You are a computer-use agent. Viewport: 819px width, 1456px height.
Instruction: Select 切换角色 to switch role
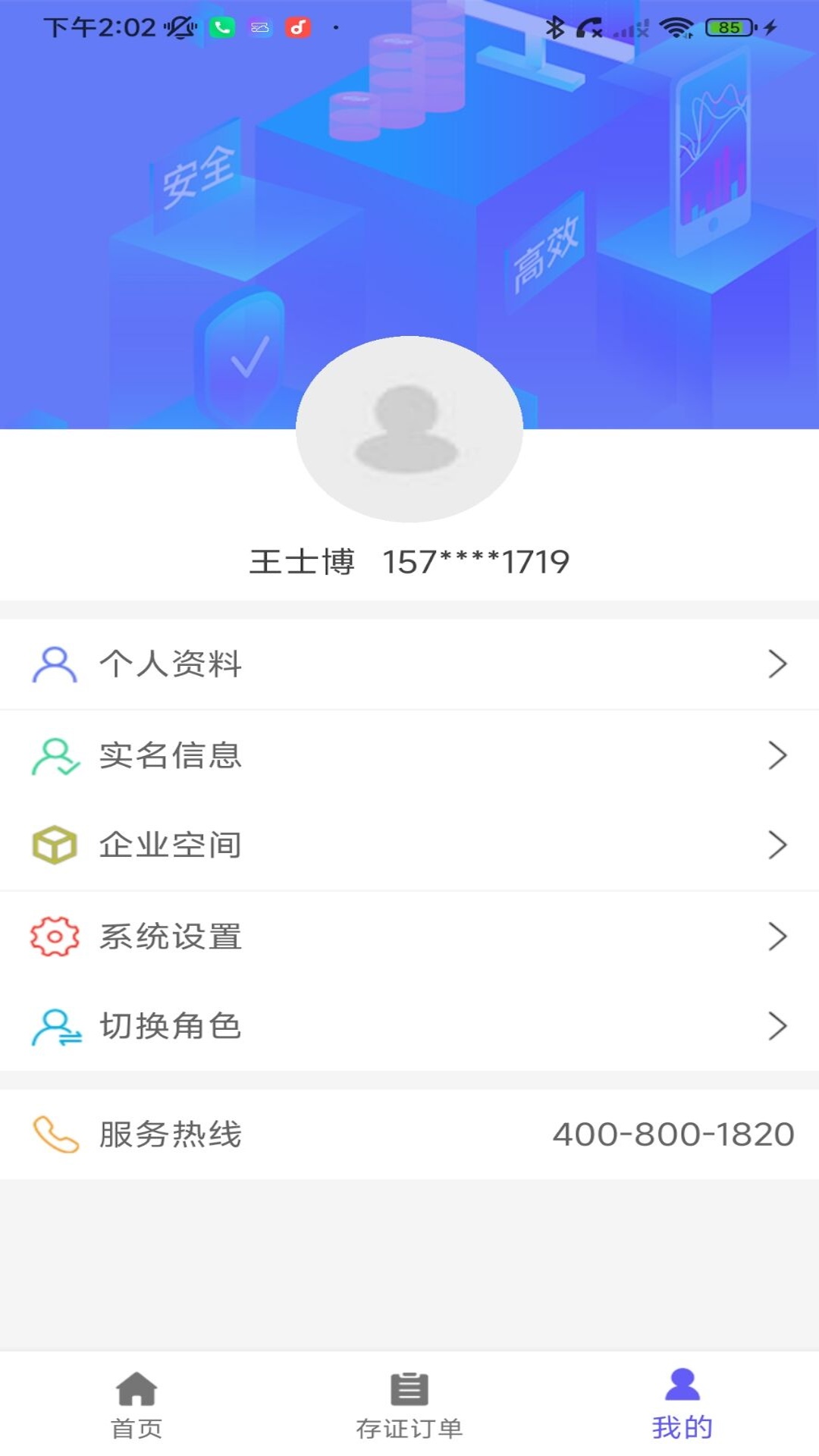[x=409, y=1026]
